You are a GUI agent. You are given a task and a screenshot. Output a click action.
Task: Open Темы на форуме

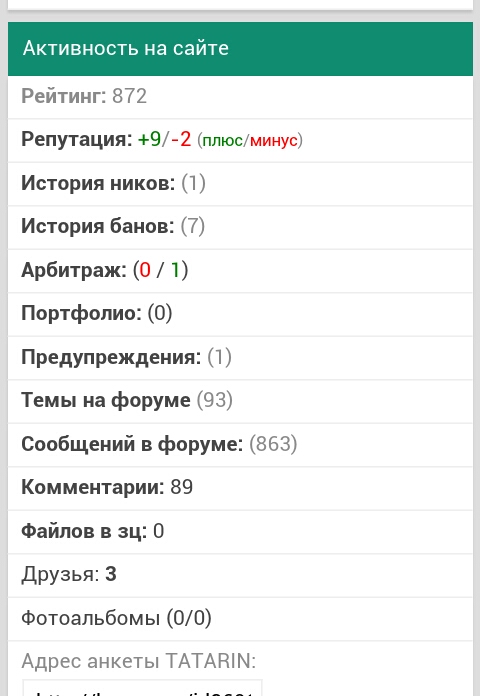(x=240, y=401)
